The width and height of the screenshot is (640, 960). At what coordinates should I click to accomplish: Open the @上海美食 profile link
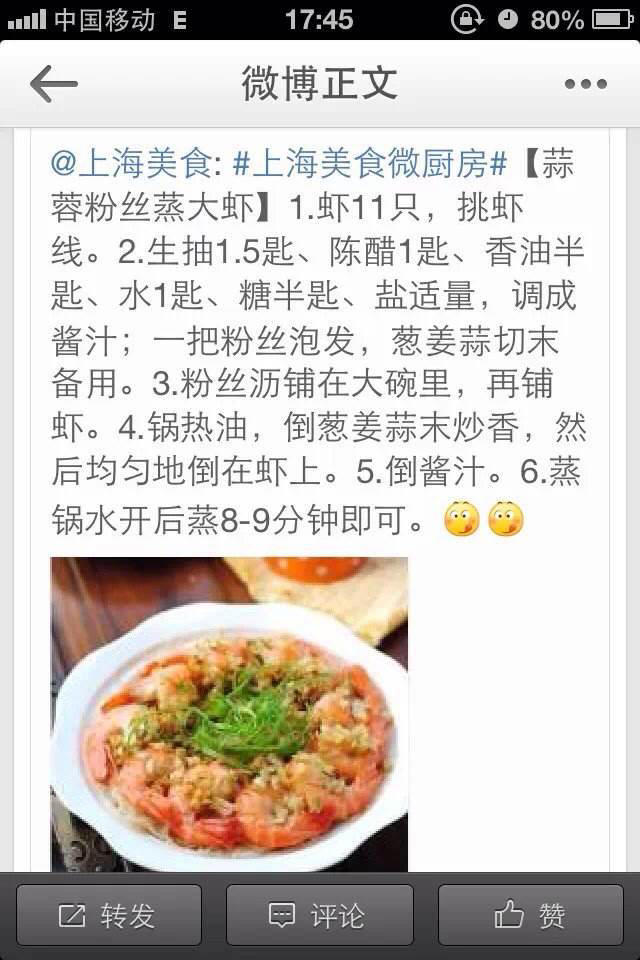130,164
